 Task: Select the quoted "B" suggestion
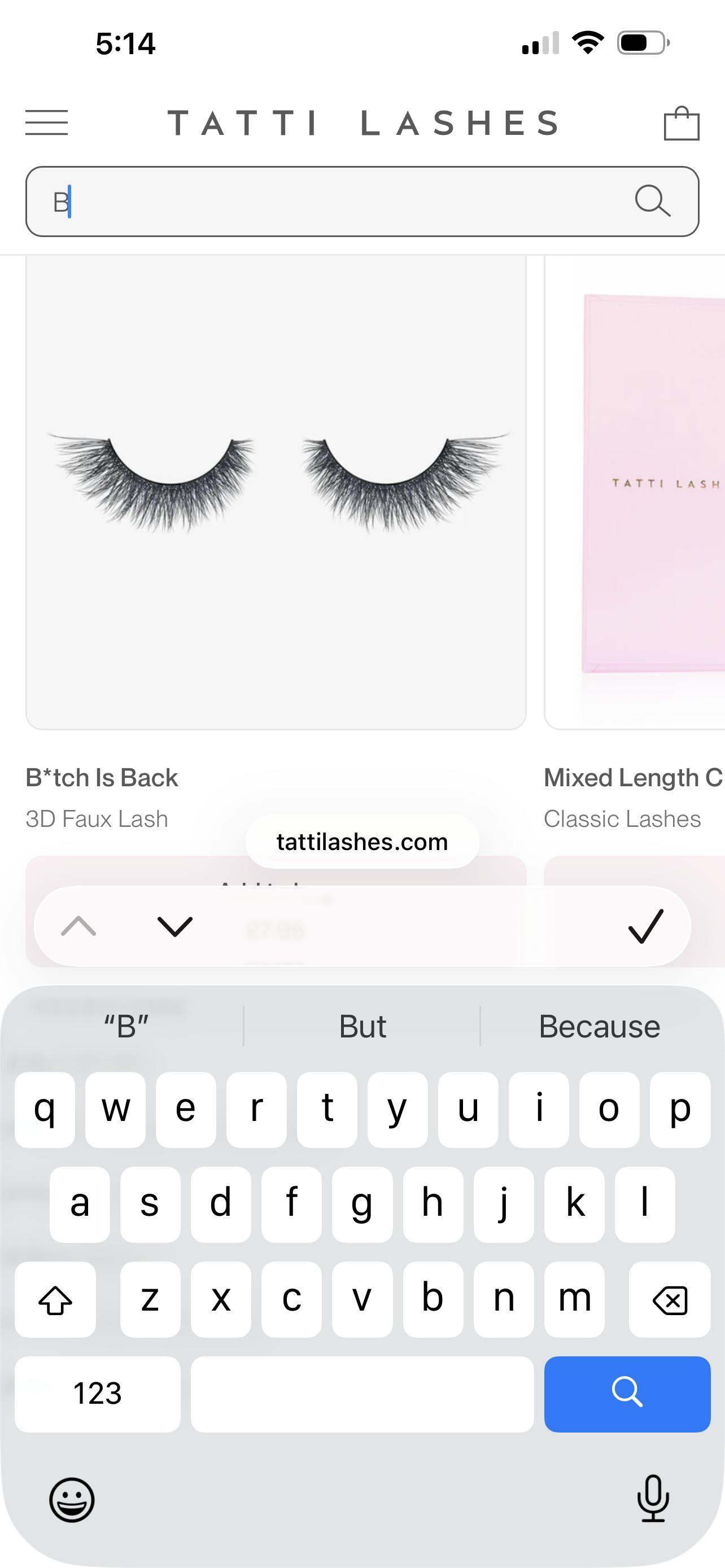tap(126, 1027)
